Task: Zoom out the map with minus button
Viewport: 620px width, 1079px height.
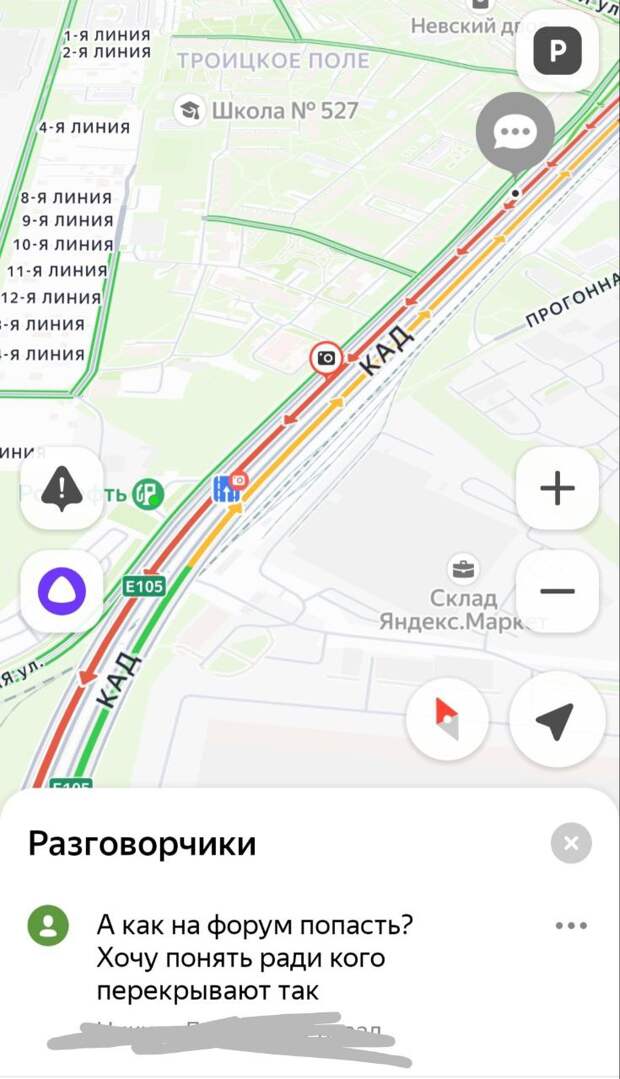Action: coord(557,591)
